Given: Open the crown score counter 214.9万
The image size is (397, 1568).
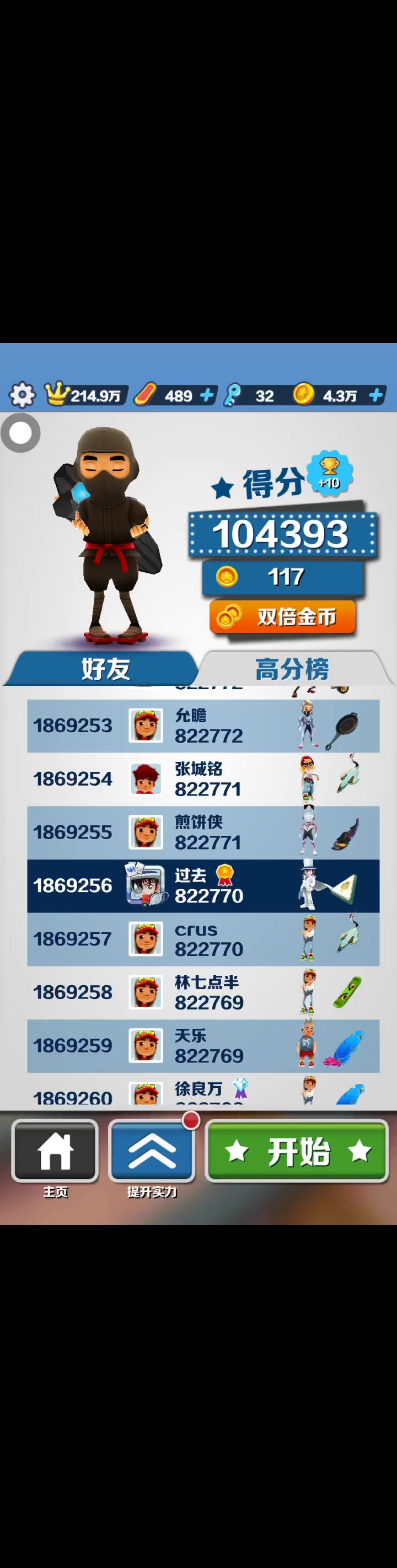Looking at the screenshot, I should [87, 395].
